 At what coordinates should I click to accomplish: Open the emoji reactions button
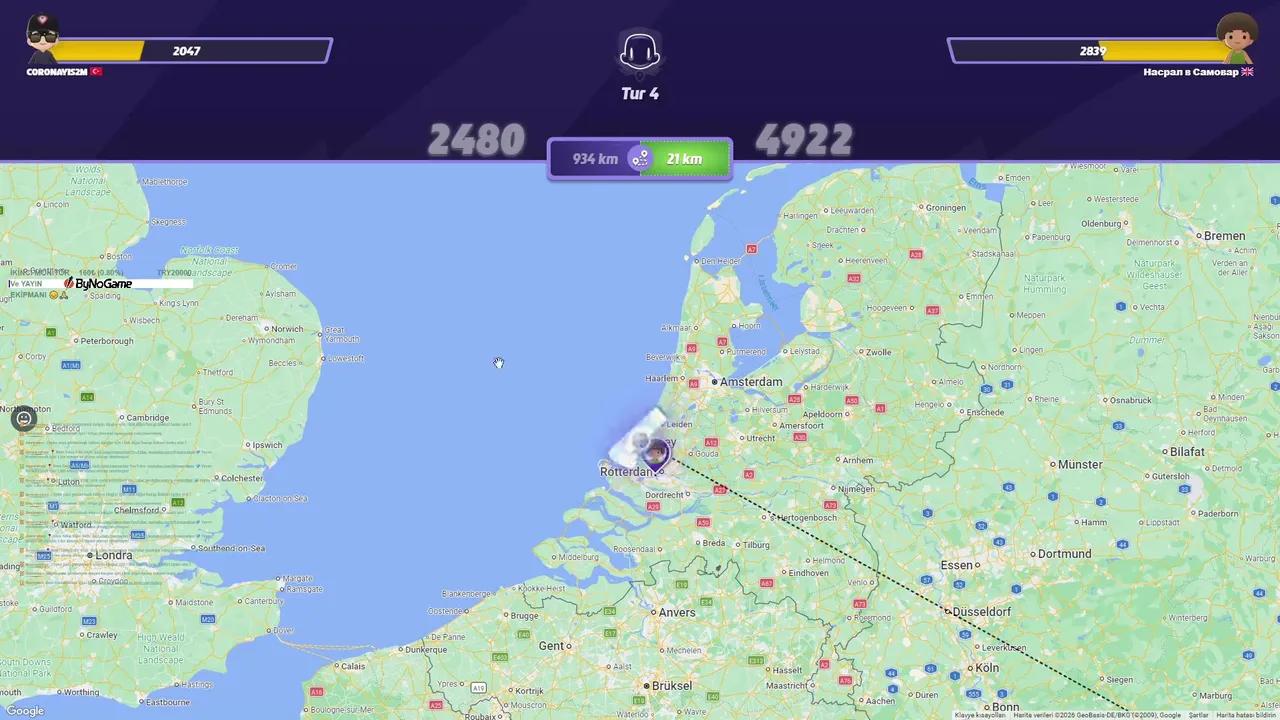pyautogui.click(x=24, y=419)
